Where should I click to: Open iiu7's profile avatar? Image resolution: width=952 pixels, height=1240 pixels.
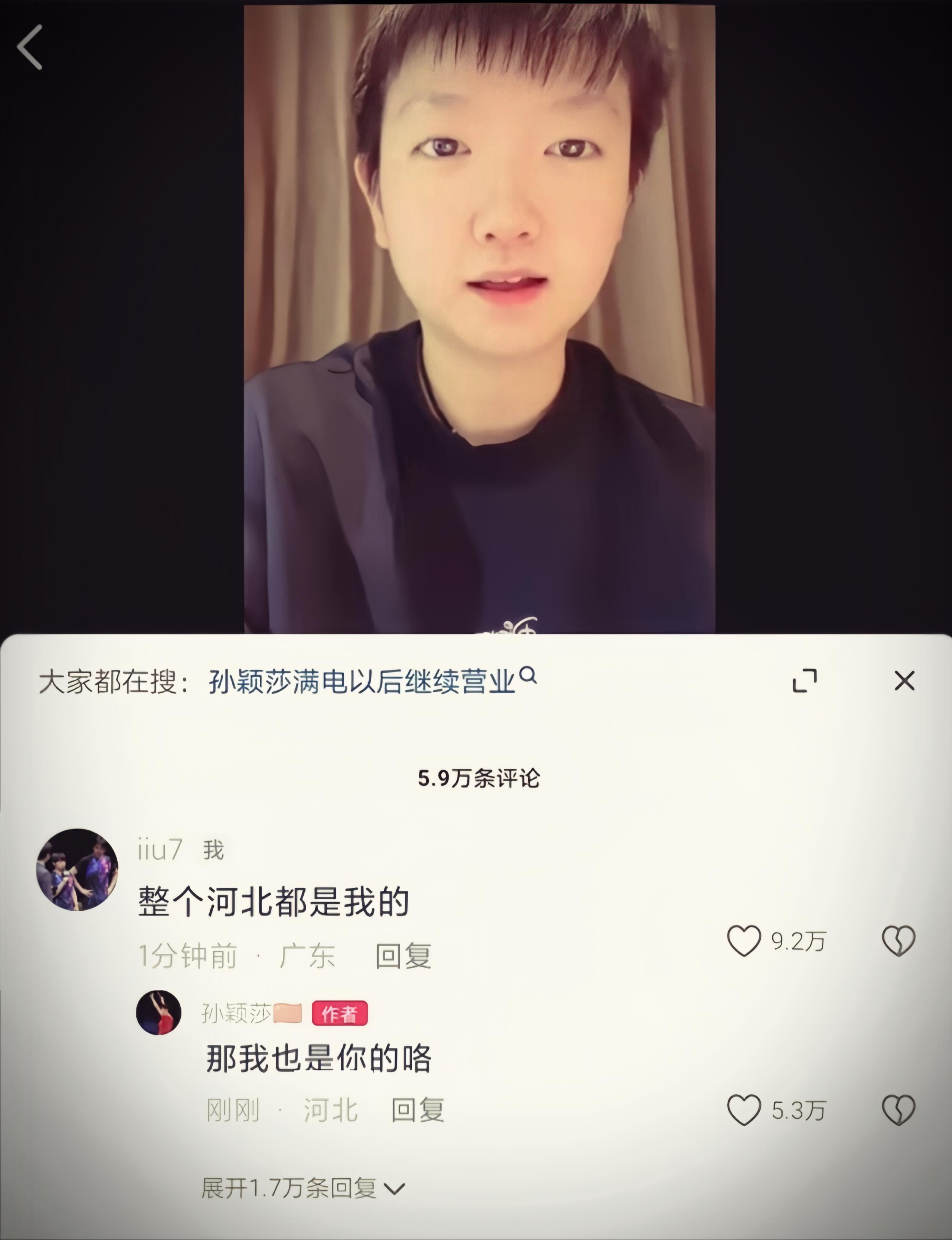78,869
